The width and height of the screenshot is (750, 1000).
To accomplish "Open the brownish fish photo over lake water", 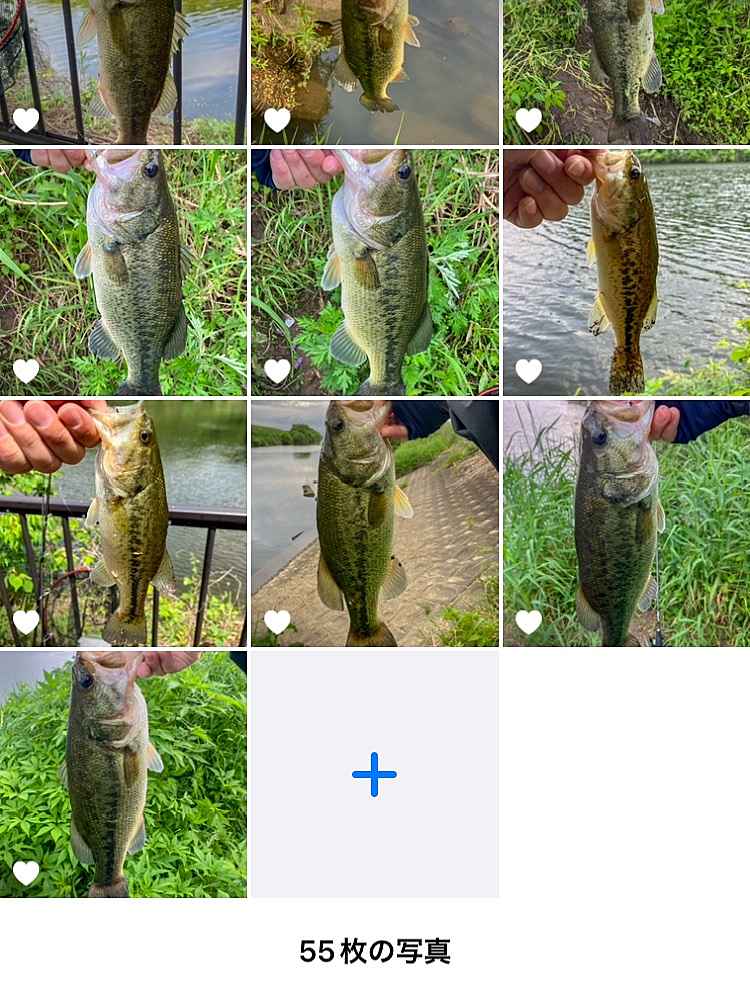I will point(626,272).
